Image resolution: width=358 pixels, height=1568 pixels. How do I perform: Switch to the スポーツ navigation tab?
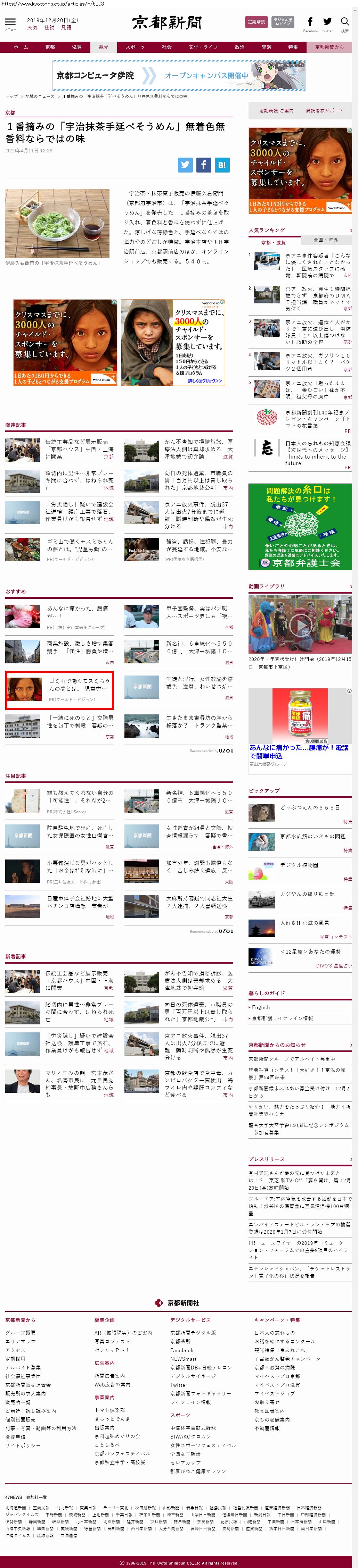coord(135,47)
